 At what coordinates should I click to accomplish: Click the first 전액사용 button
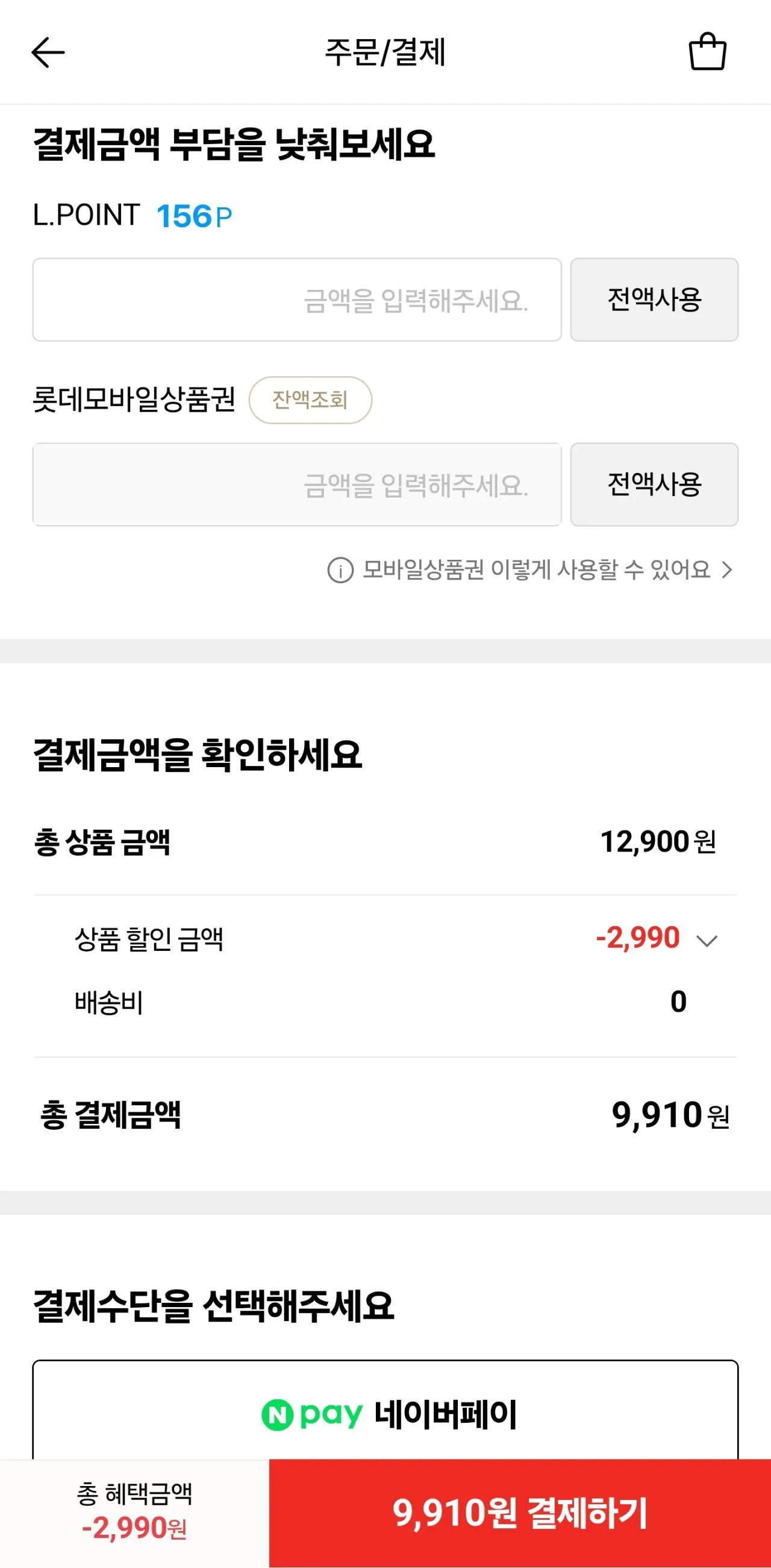click(654, 300)
